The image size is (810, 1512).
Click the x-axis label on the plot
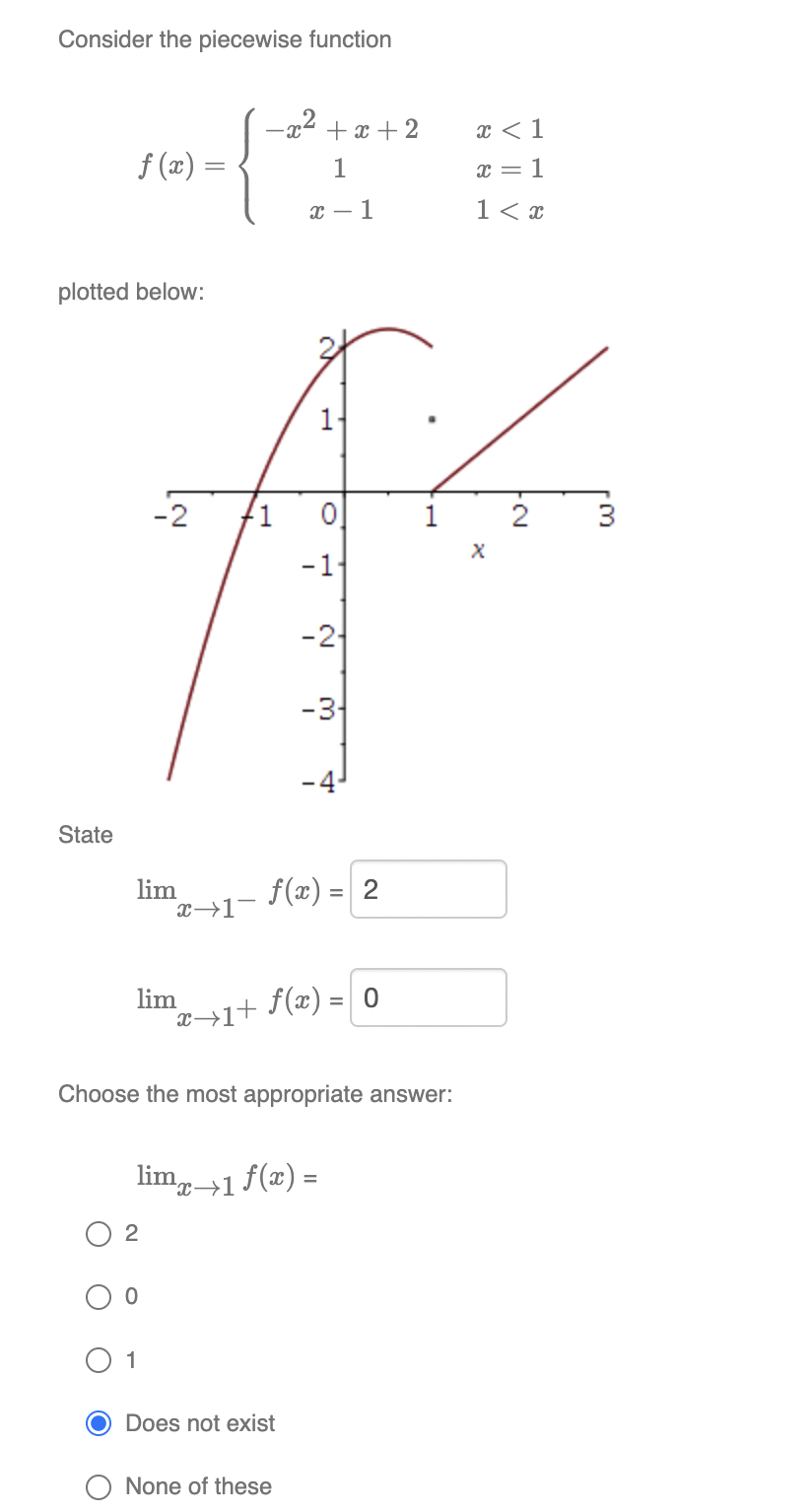click(x=479, y=552)
